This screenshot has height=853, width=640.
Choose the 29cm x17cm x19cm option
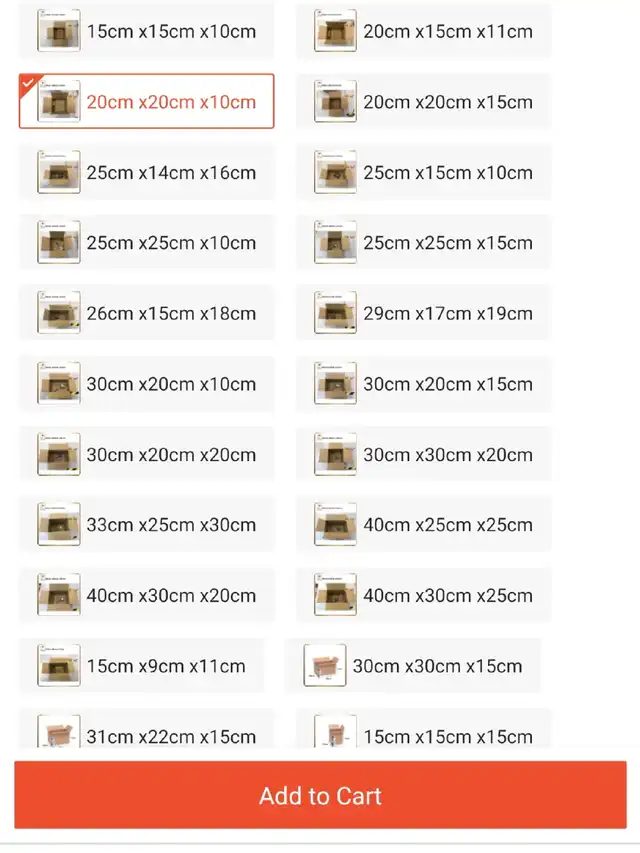pyautogui.click(x=423, y=313)
